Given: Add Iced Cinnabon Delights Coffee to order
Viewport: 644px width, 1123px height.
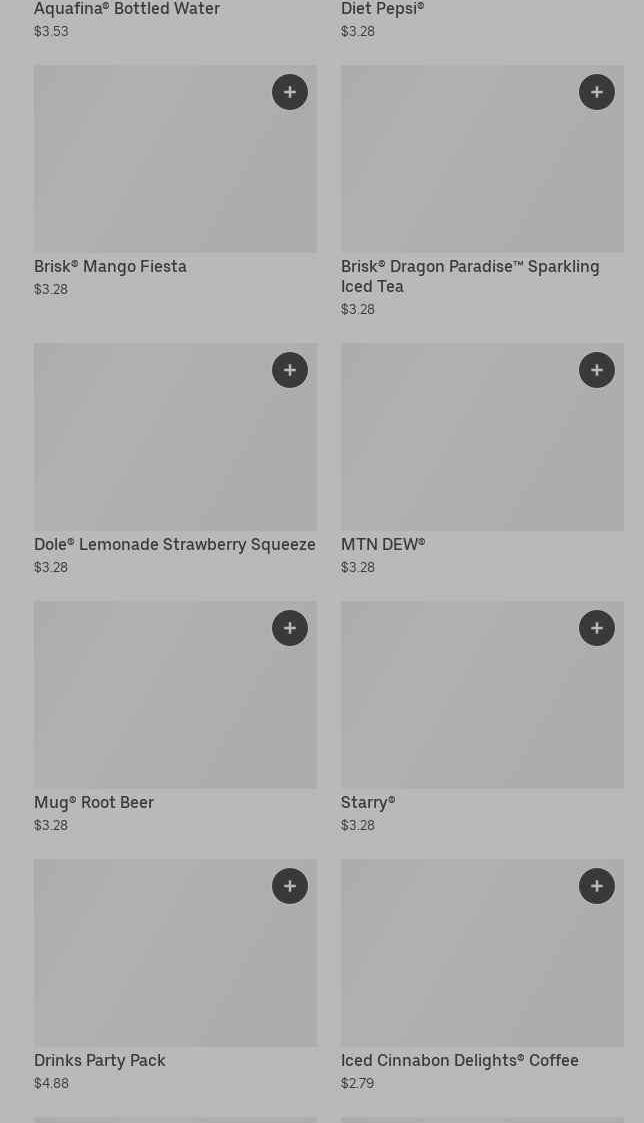Looking at the screenshot, I should click(x=597, y=886).
